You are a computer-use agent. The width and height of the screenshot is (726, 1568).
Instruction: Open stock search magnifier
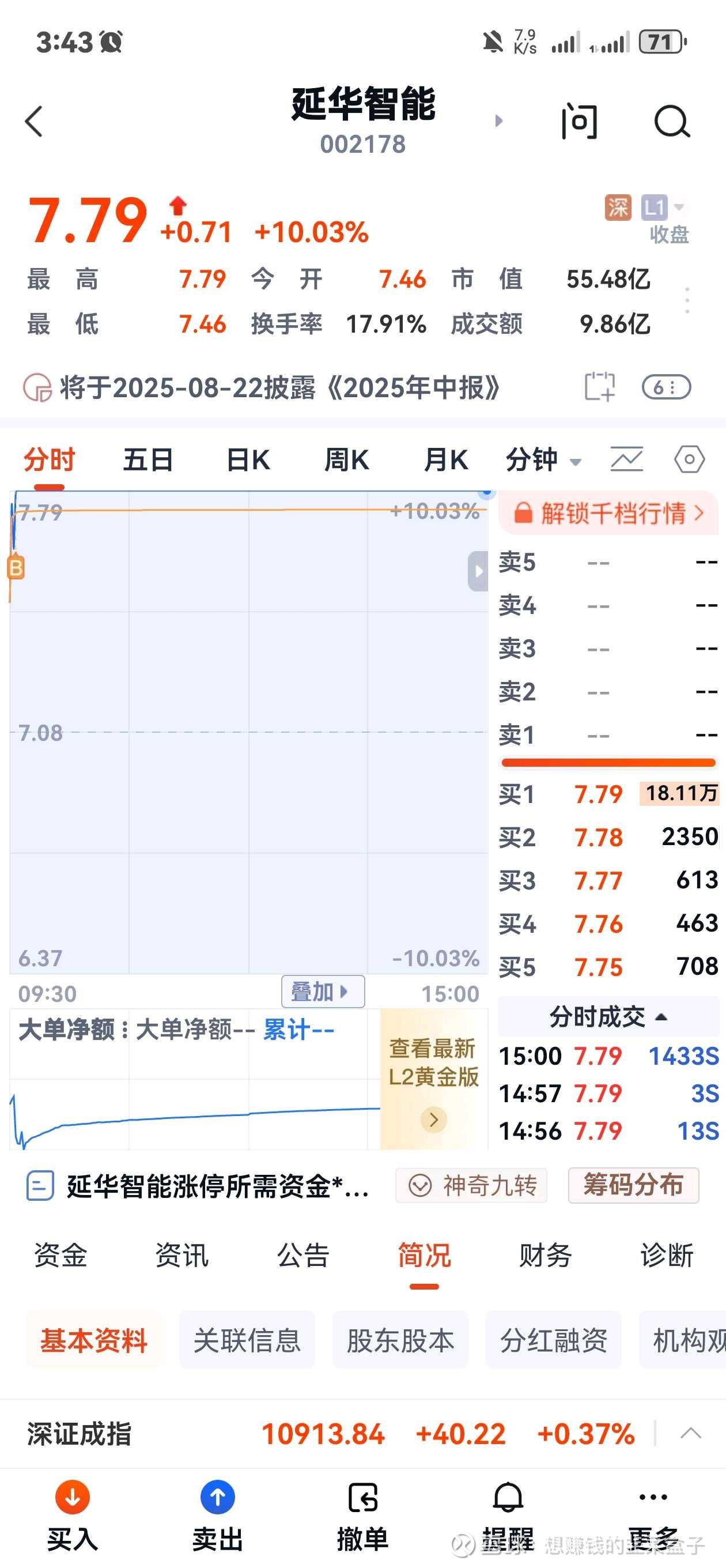(x=672, y=121)
